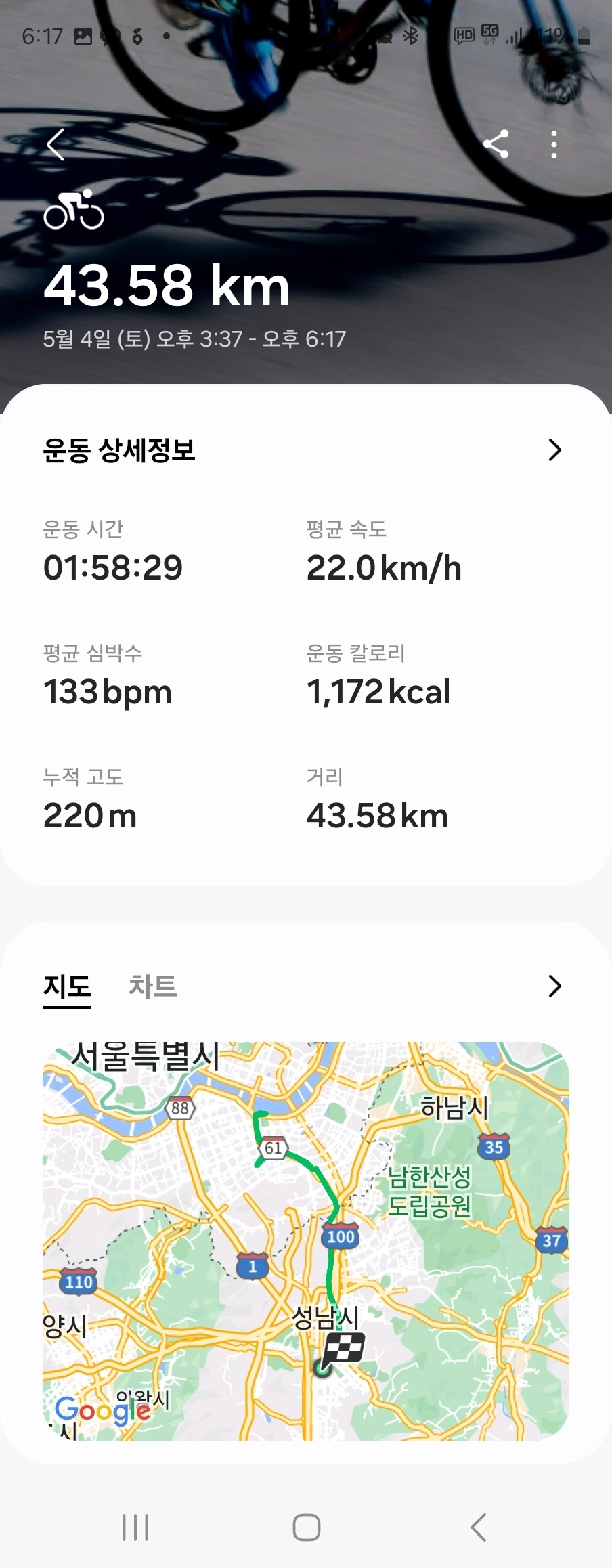Image resolution: width=612 pixels, height=1568 pixels.
Task: Open recent apps from navigation bar
Action: (135, 1527)
